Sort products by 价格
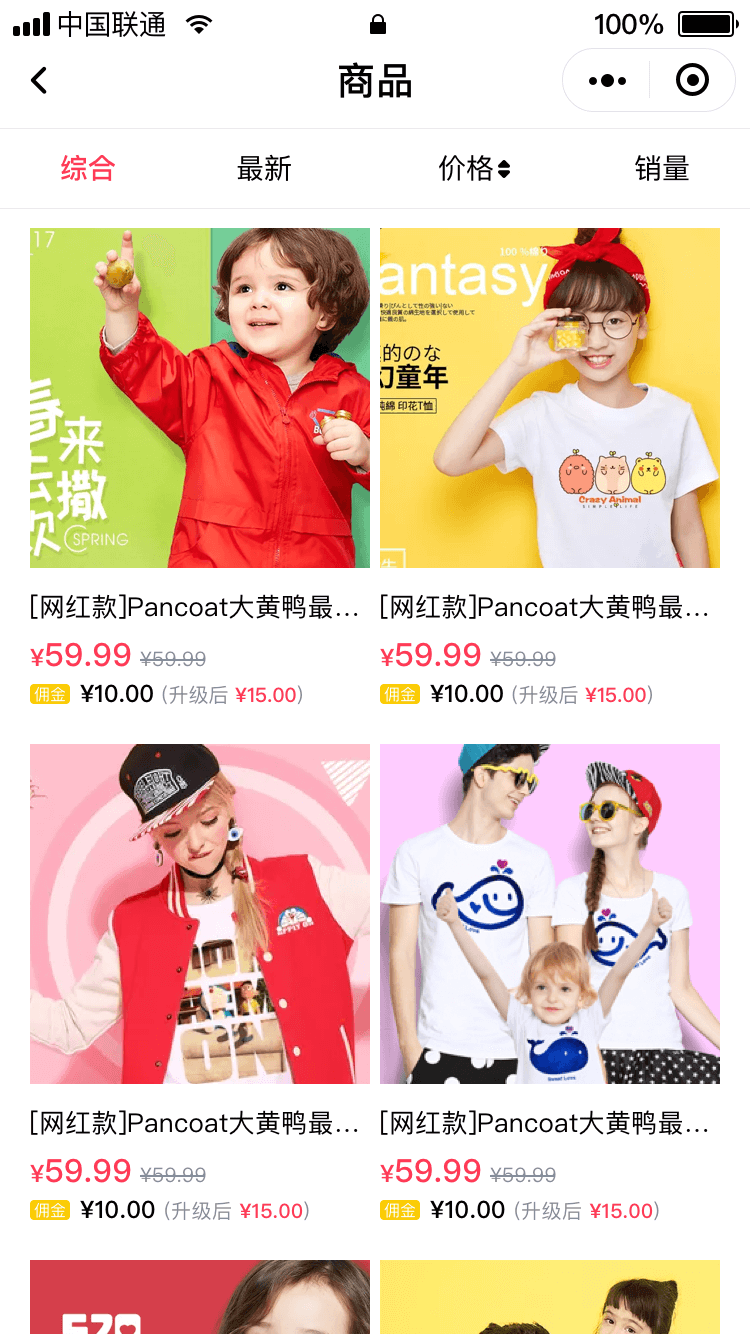This screenshot has height=1334, width=750. point(474,169)
